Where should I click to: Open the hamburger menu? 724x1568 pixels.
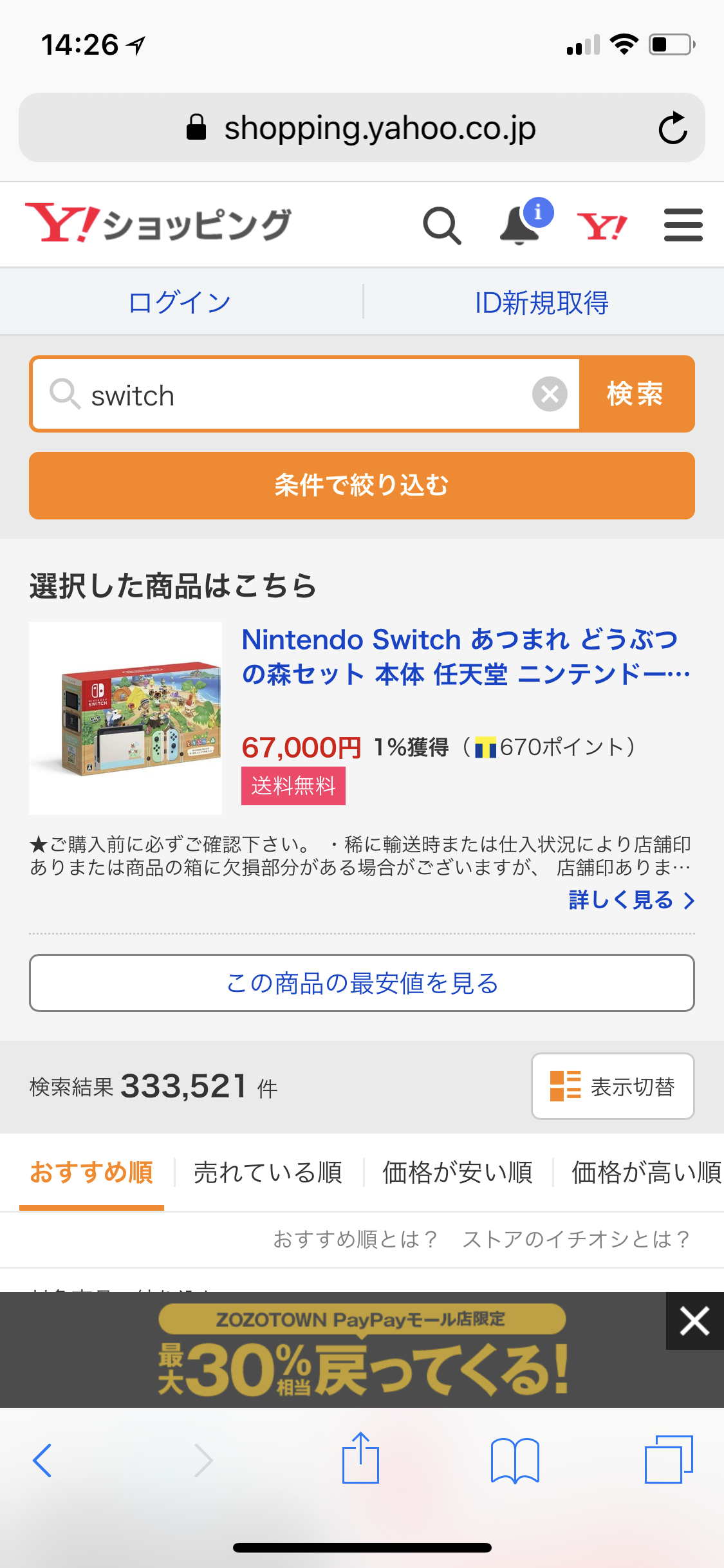click(x=683, y=225)
